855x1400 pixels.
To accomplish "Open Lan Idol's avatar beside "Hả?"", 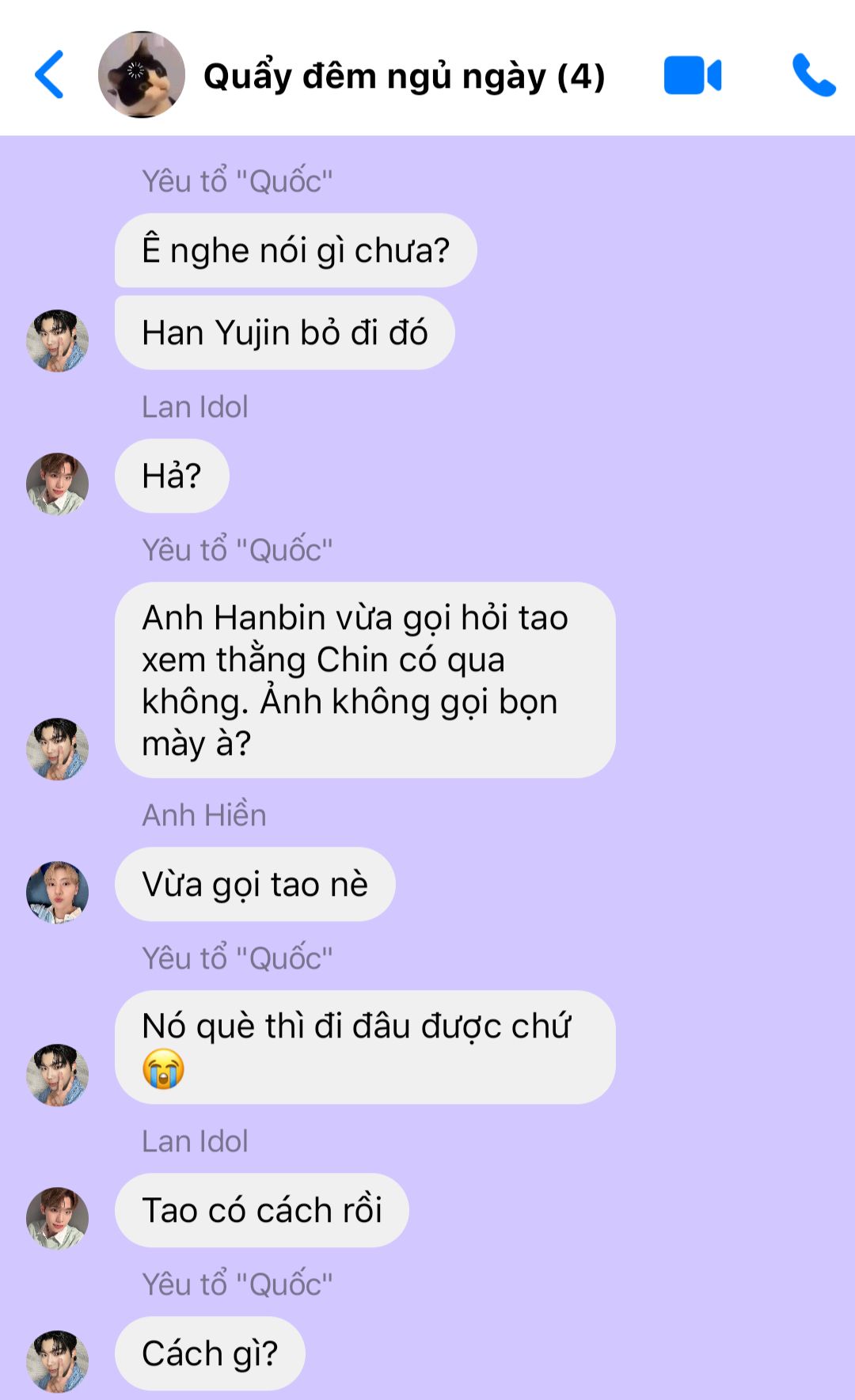I will point(57,484).
